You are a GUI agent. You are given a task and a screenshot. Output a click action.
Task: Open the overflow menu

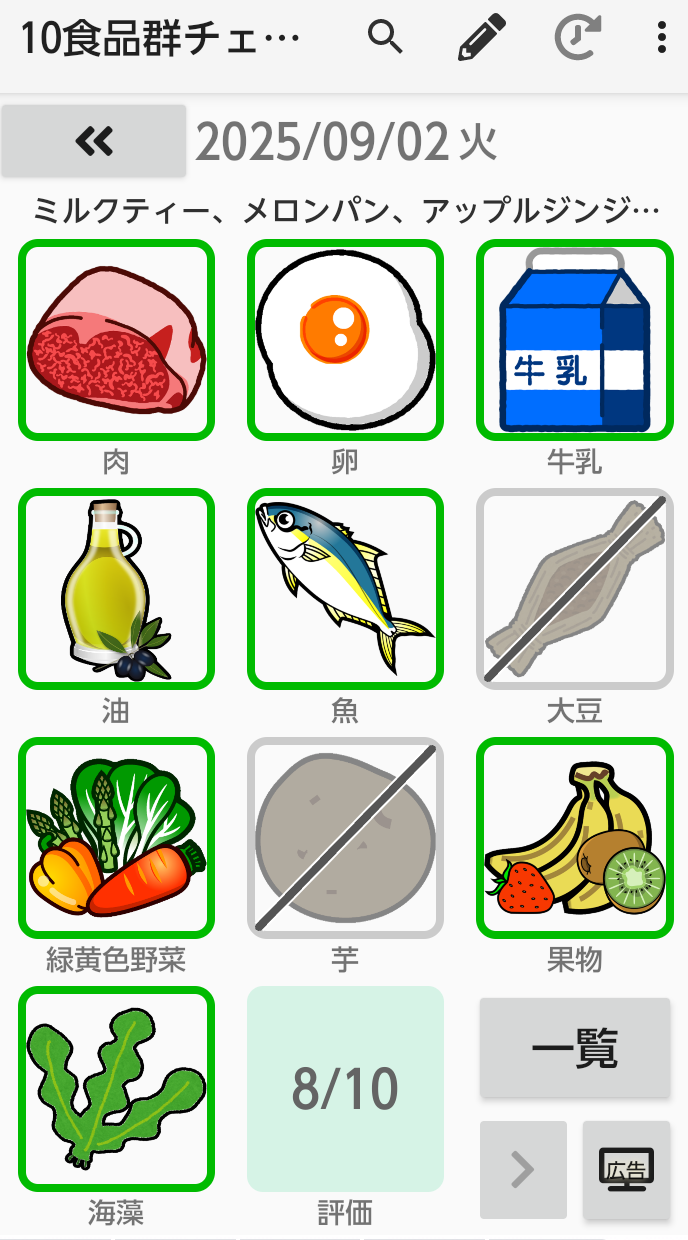pos(661,38)
